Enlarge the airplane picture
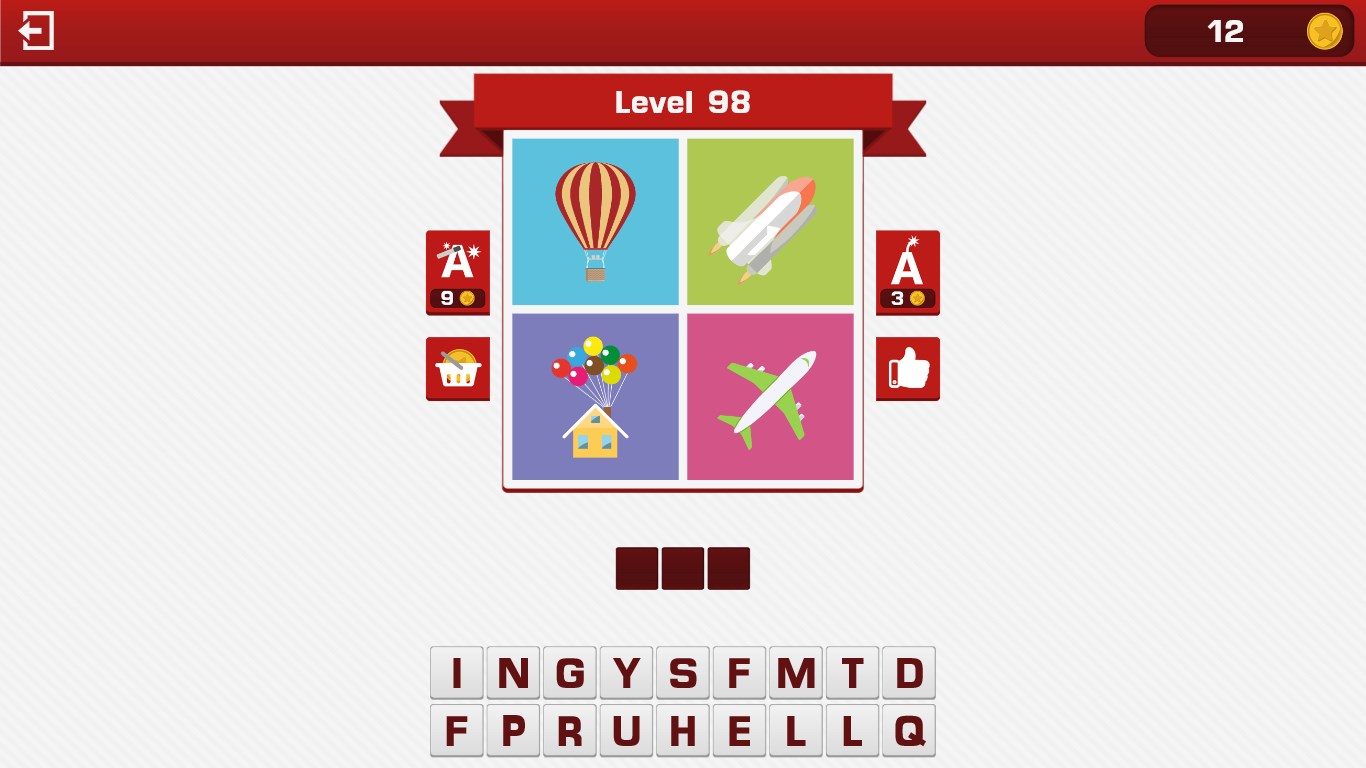1366x768 pixels. (770, 397)
